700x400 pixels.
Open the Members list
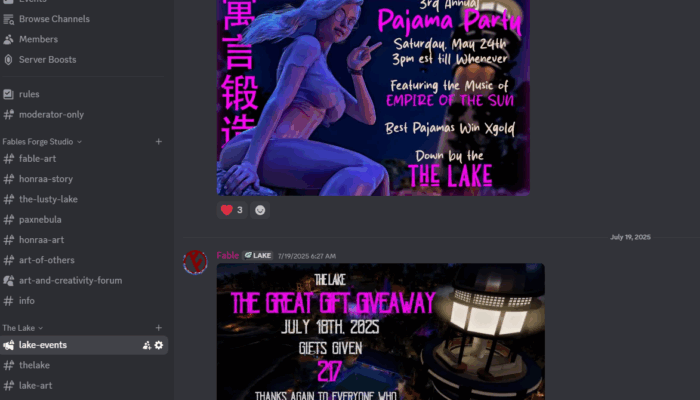pos(38,39)
